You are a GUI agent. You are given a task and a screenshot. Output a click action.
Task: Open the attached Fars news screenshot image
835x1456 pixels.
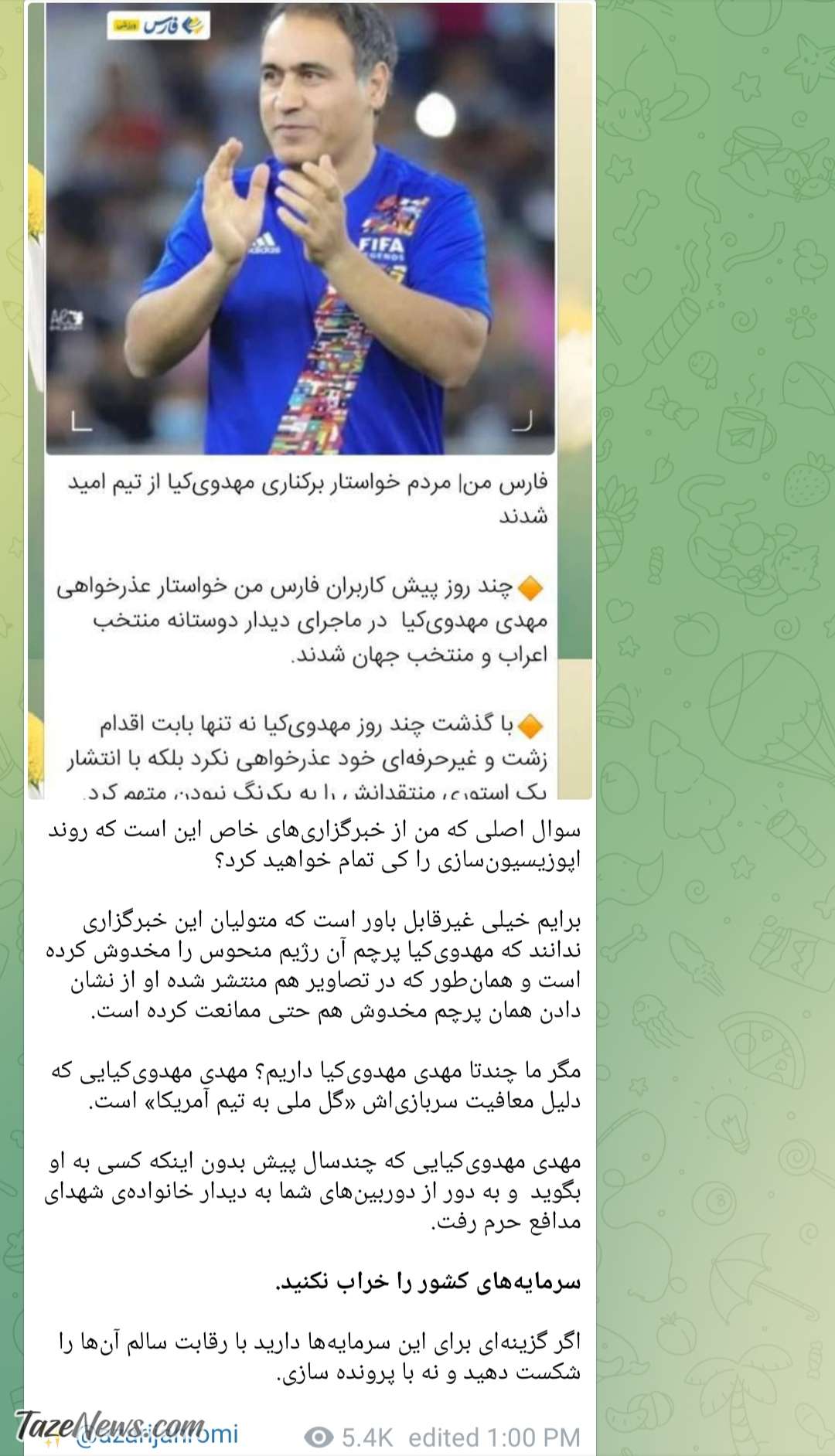tap(310, 400)
